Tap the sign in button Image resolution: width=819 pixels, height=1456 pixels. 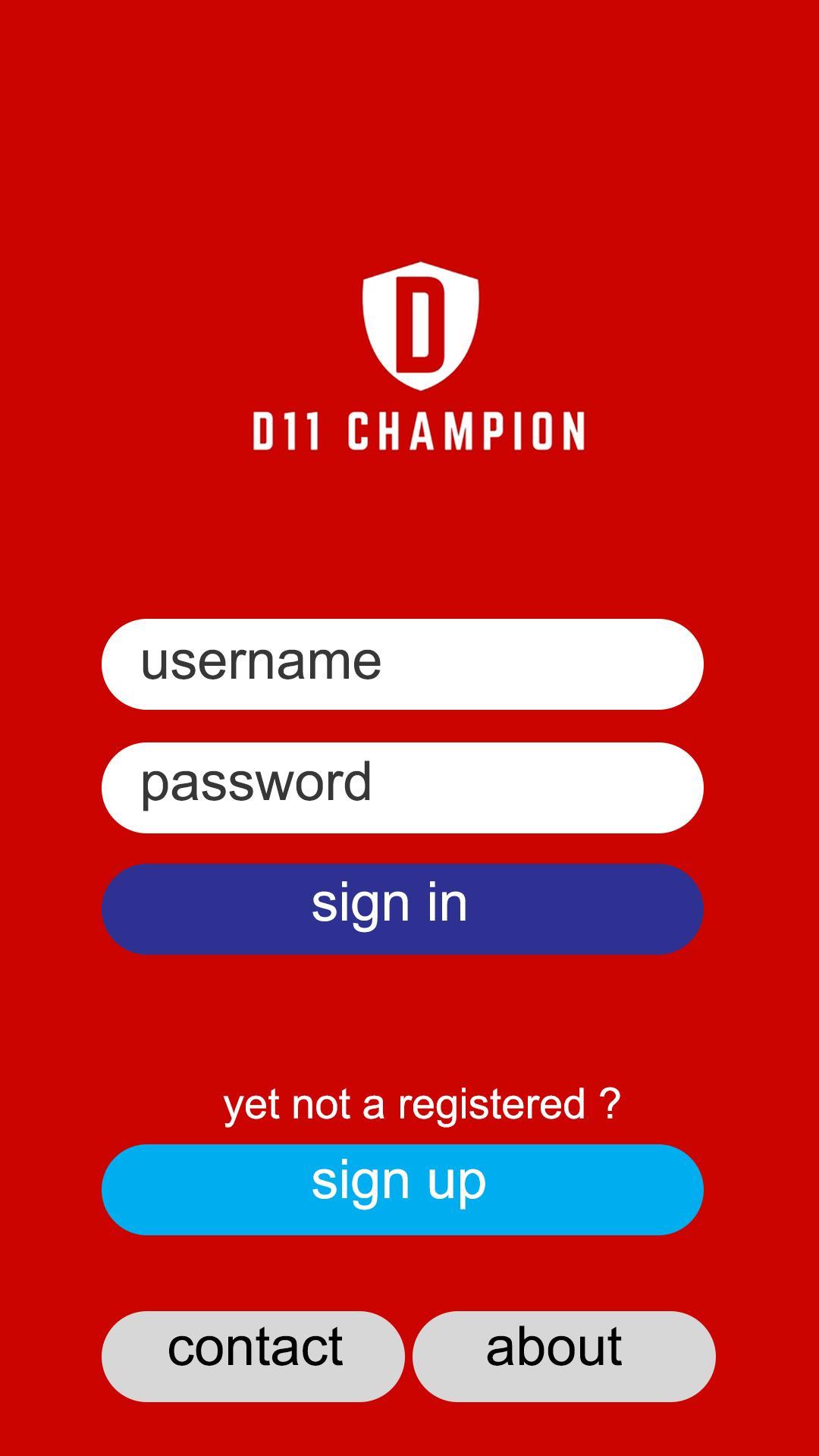(x=402, y=908)
